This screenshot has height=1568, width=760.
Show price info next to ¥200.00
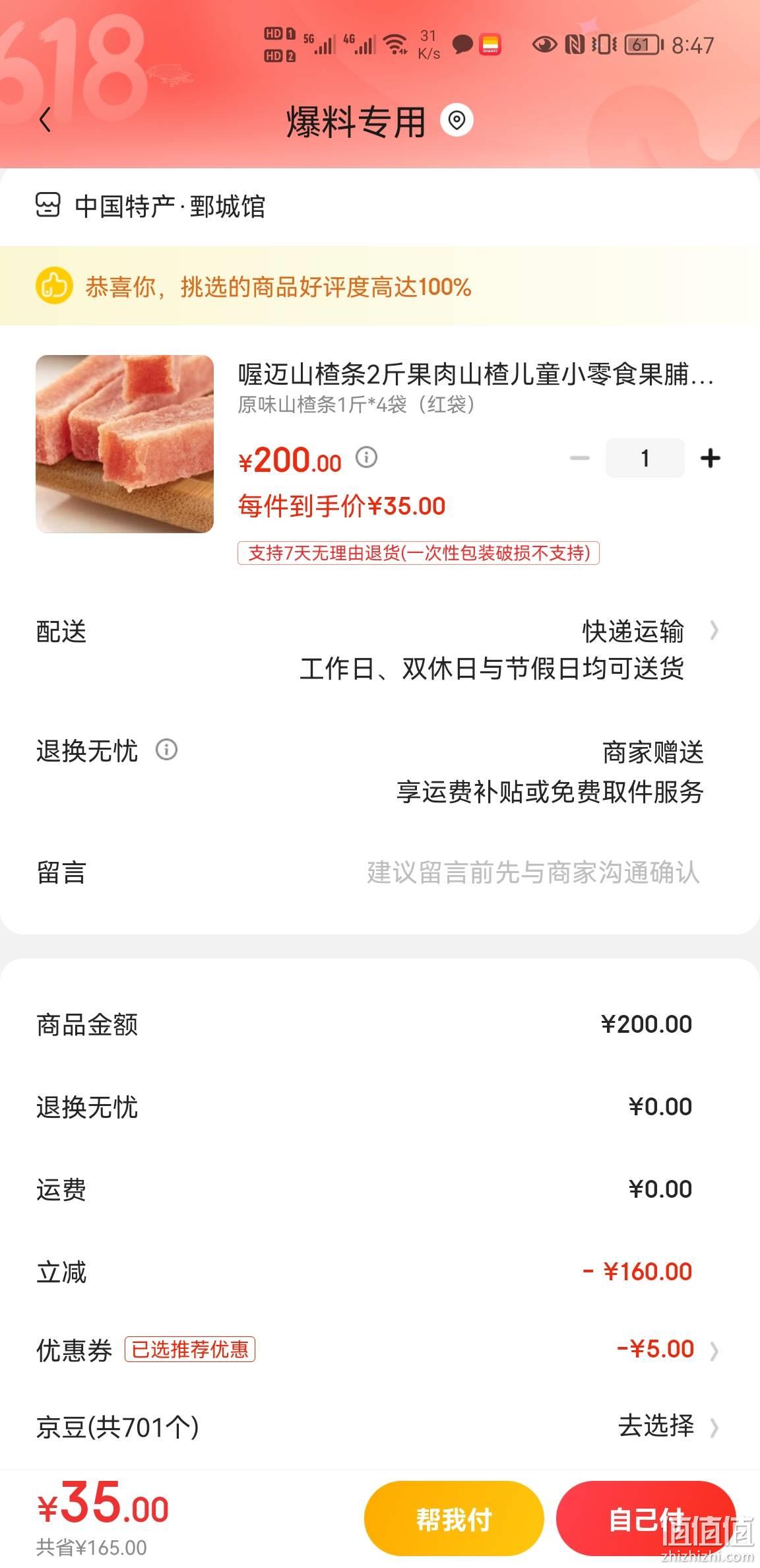point(366,457)
